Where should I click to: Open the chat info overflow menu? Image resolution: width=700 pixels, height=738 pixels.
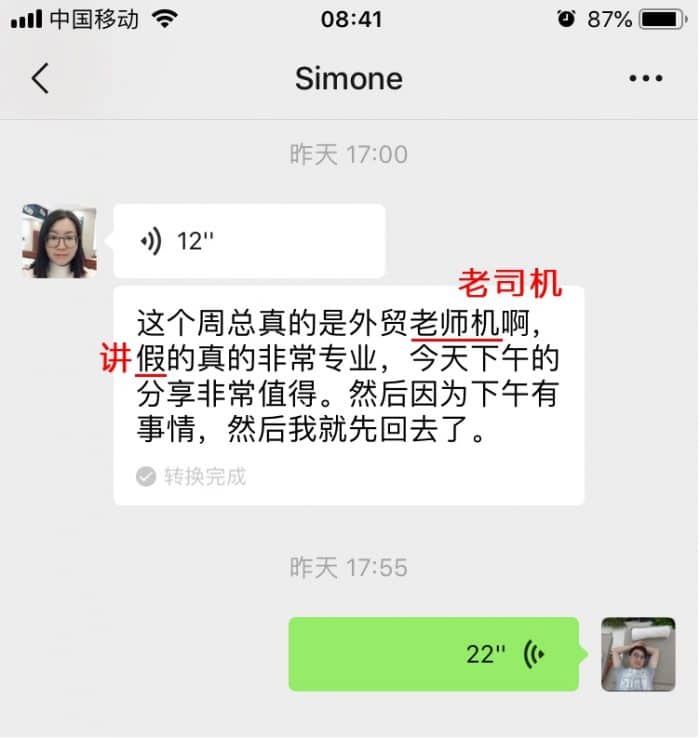click(645, 79)
